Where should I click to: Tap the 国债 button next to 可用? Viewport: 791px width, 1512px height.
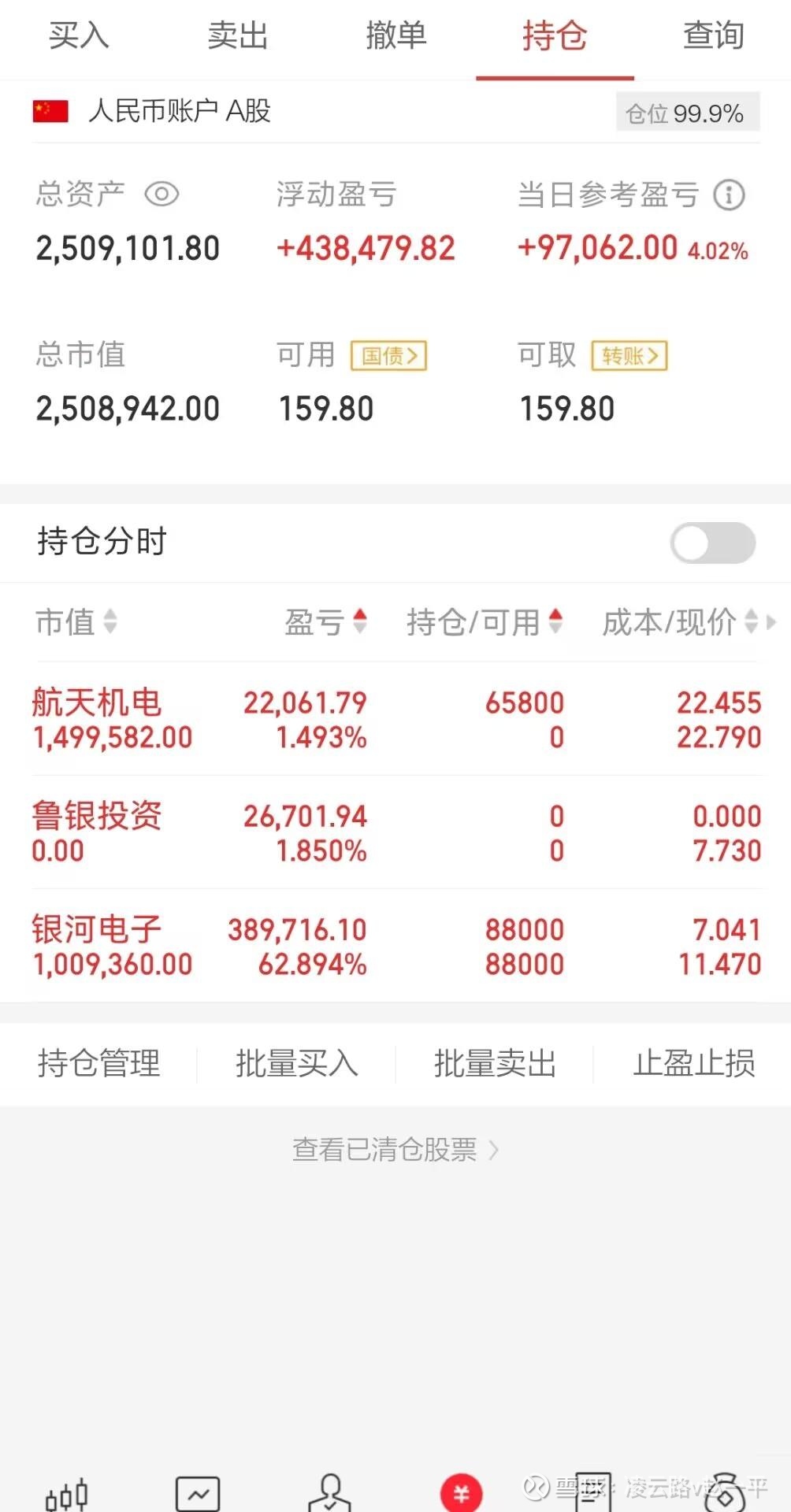[x=388, y=355]
